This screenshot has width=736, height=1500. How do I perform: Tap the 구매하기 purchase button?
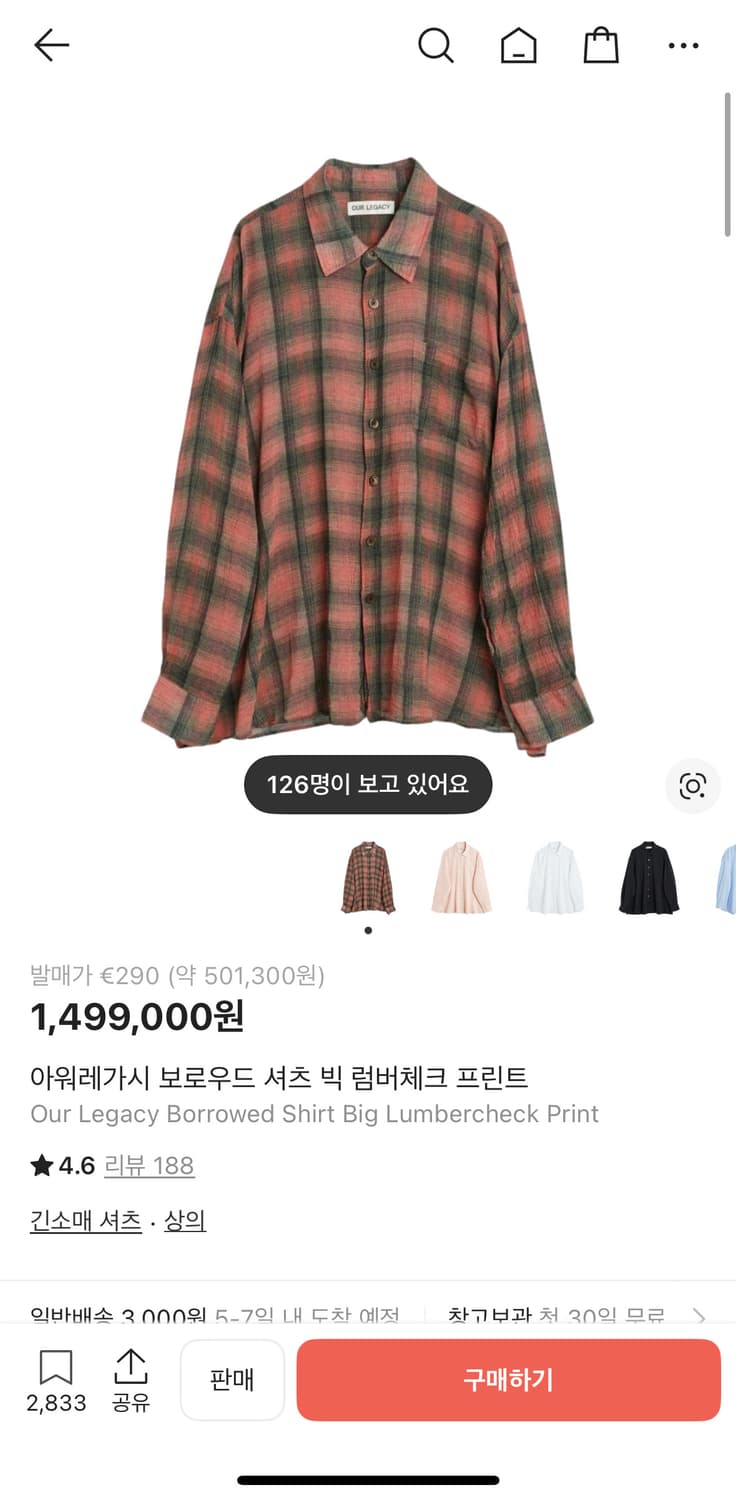pos(508,1380)
